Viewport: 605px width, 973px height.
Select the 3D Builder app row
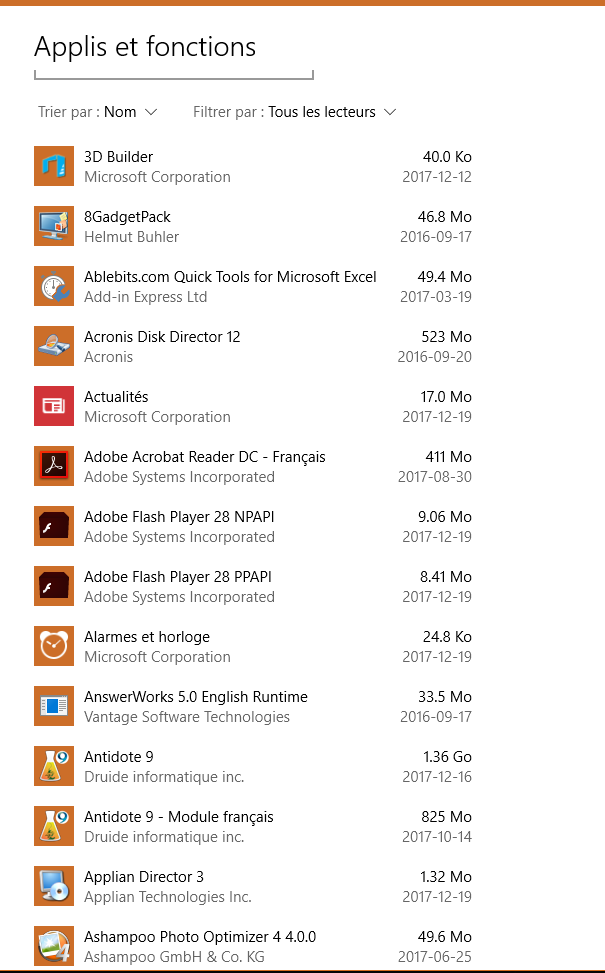point(252,167)
